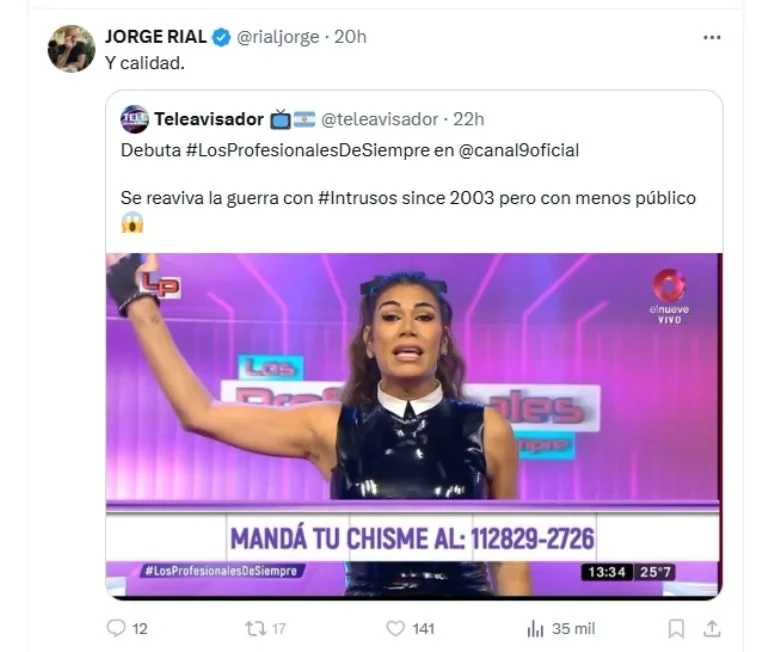Retweet Jorge Rial's post
The width and height of the screenshot is (768, 652).
tap(257, 628)
